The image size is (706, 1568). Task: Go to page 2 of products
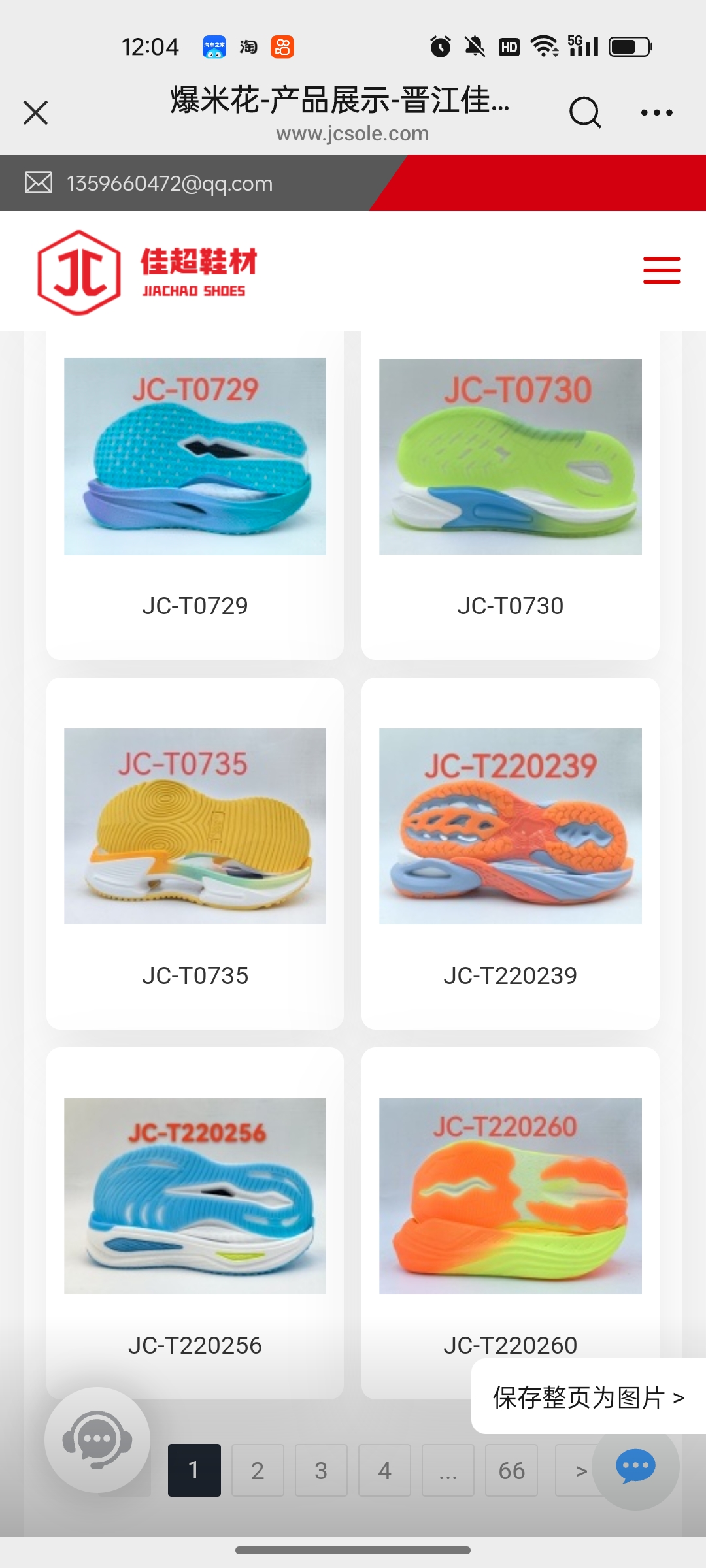coord(258,1470)
